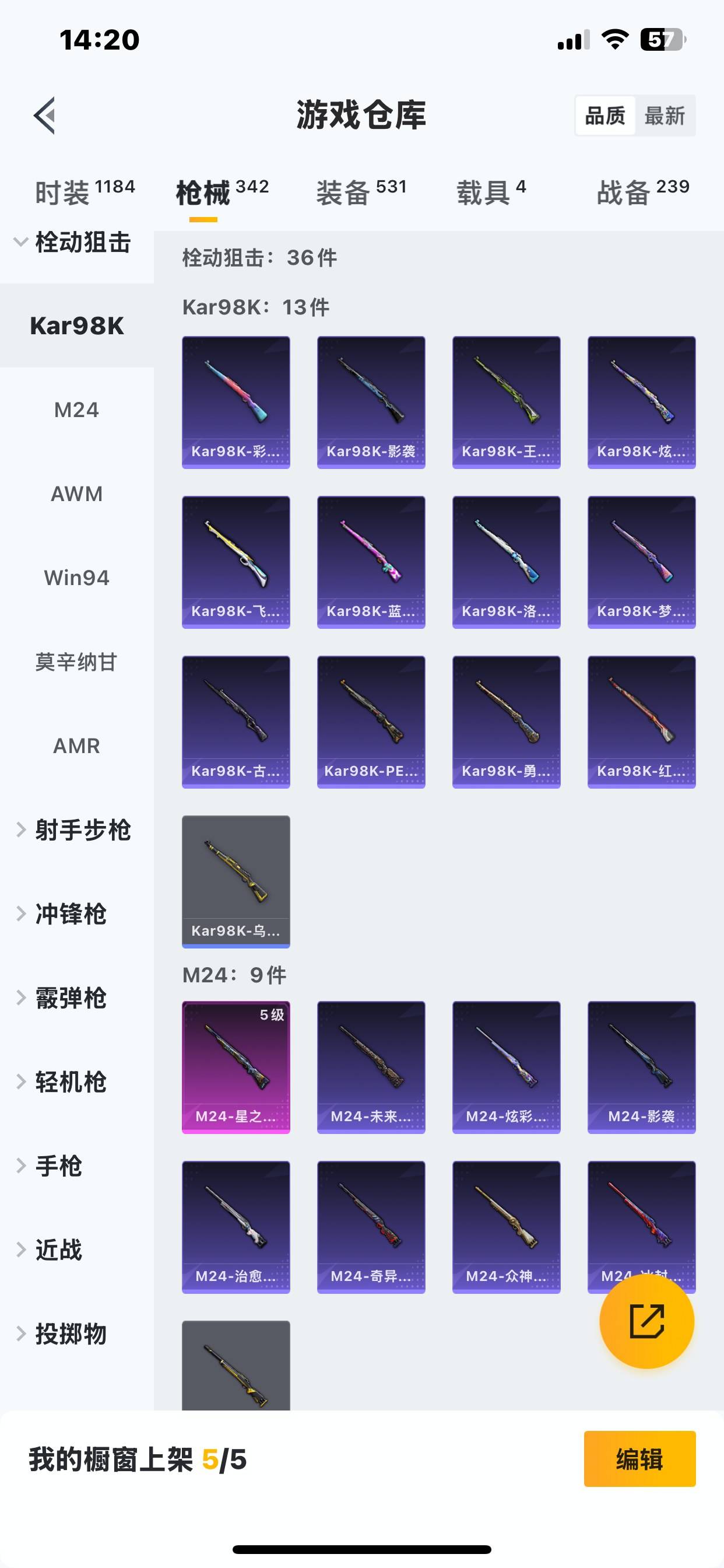
Task: Sort warehouse by 最新
Action: coord(665,116)
